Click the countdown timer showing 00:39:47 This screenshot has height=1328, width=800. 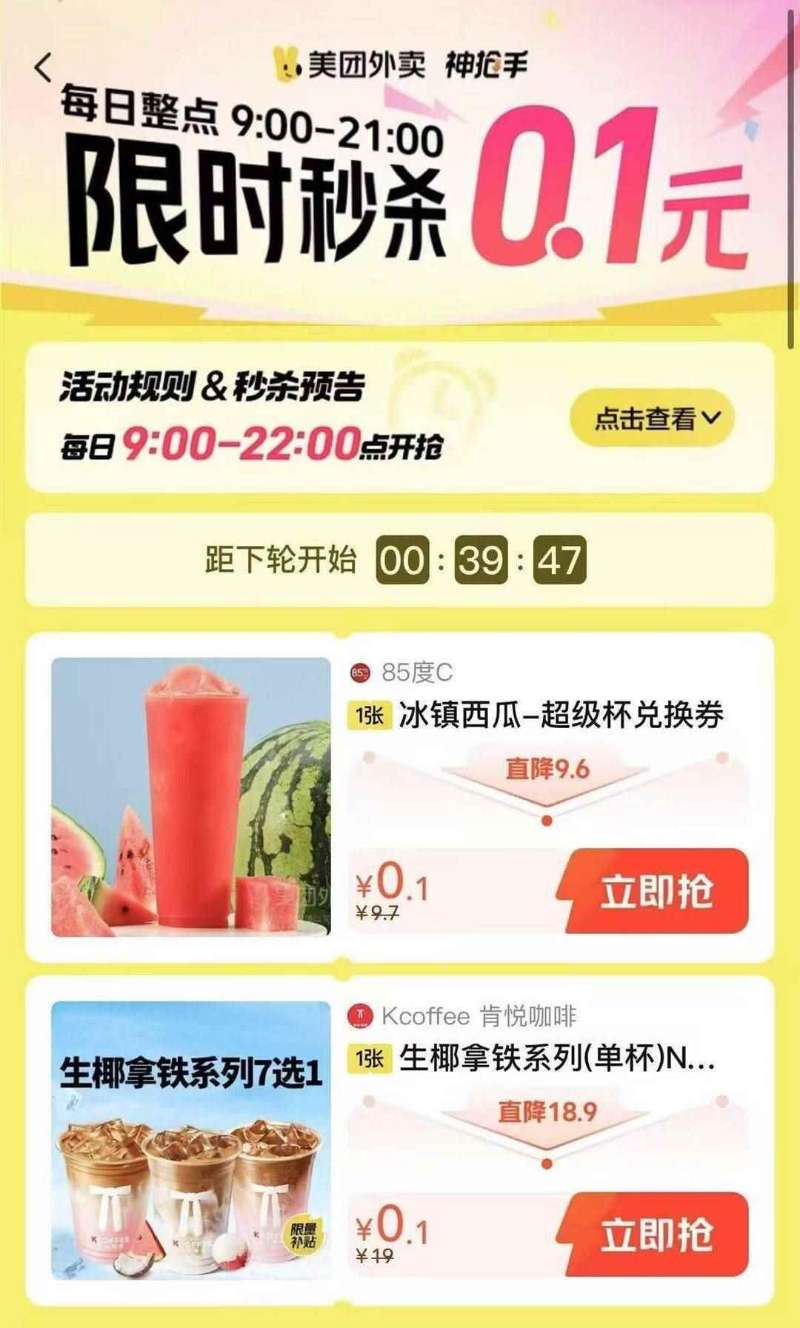pos(489,561)
